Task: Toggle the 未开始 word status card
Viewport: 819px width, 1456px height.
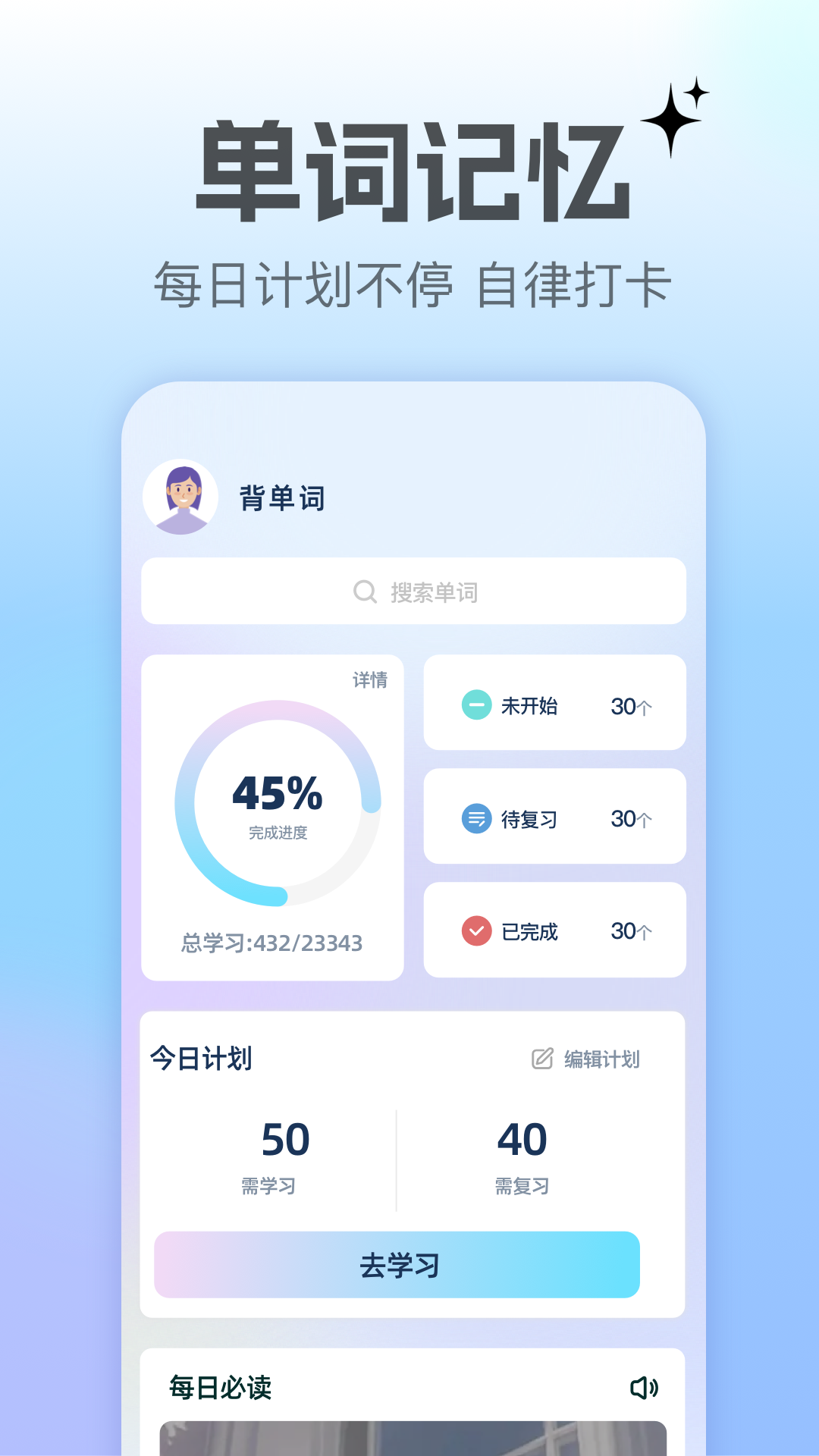Action: tap(554, 704)
